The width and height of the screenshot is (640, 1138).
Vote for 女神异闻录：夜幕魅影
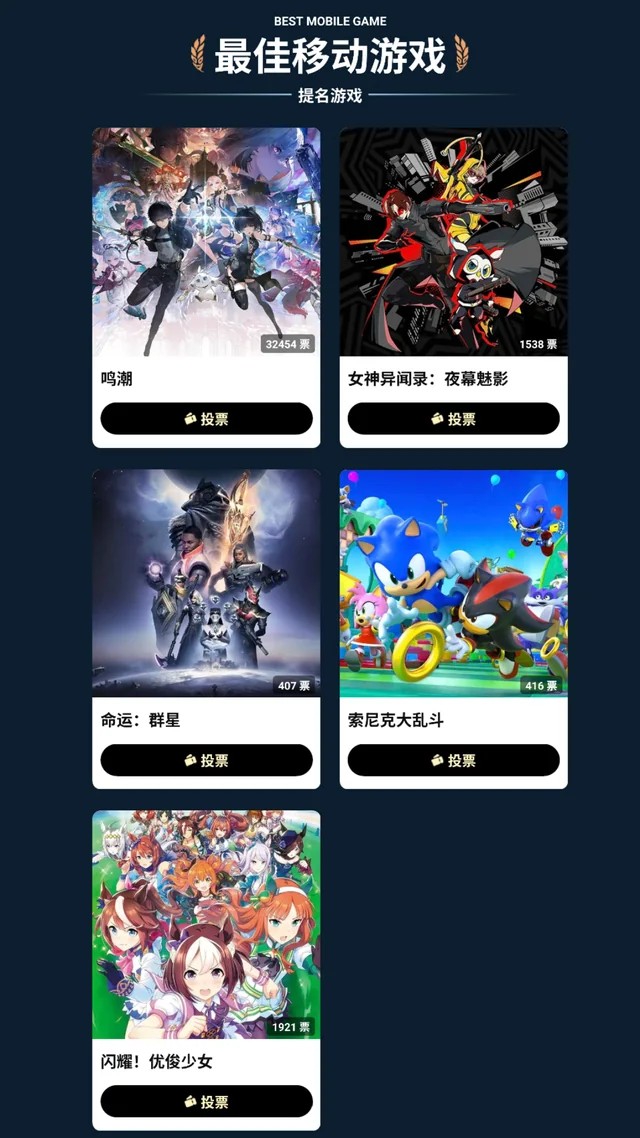point(453,419)
